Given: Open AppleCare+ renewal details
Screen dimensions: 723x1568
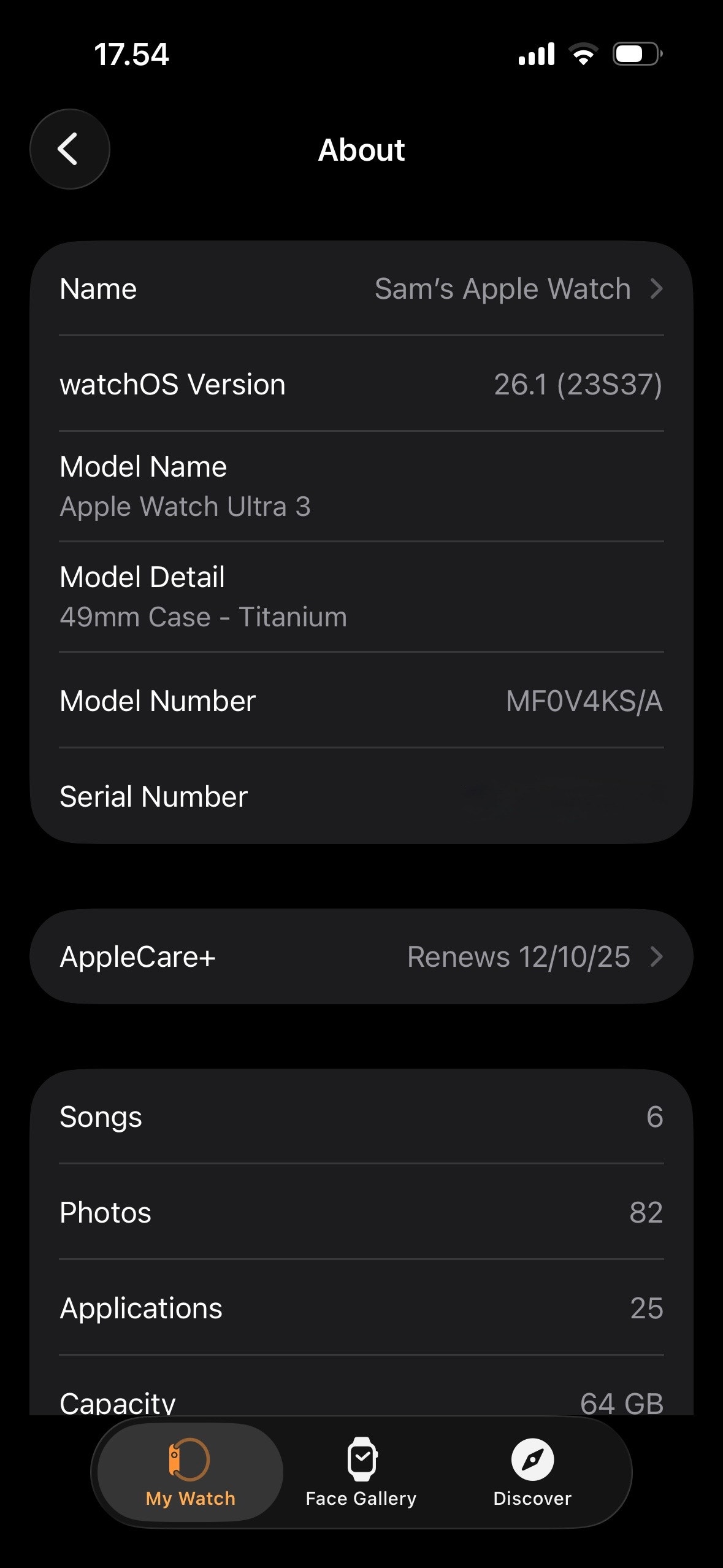Looking at the screenshot, I should [361, 956].
